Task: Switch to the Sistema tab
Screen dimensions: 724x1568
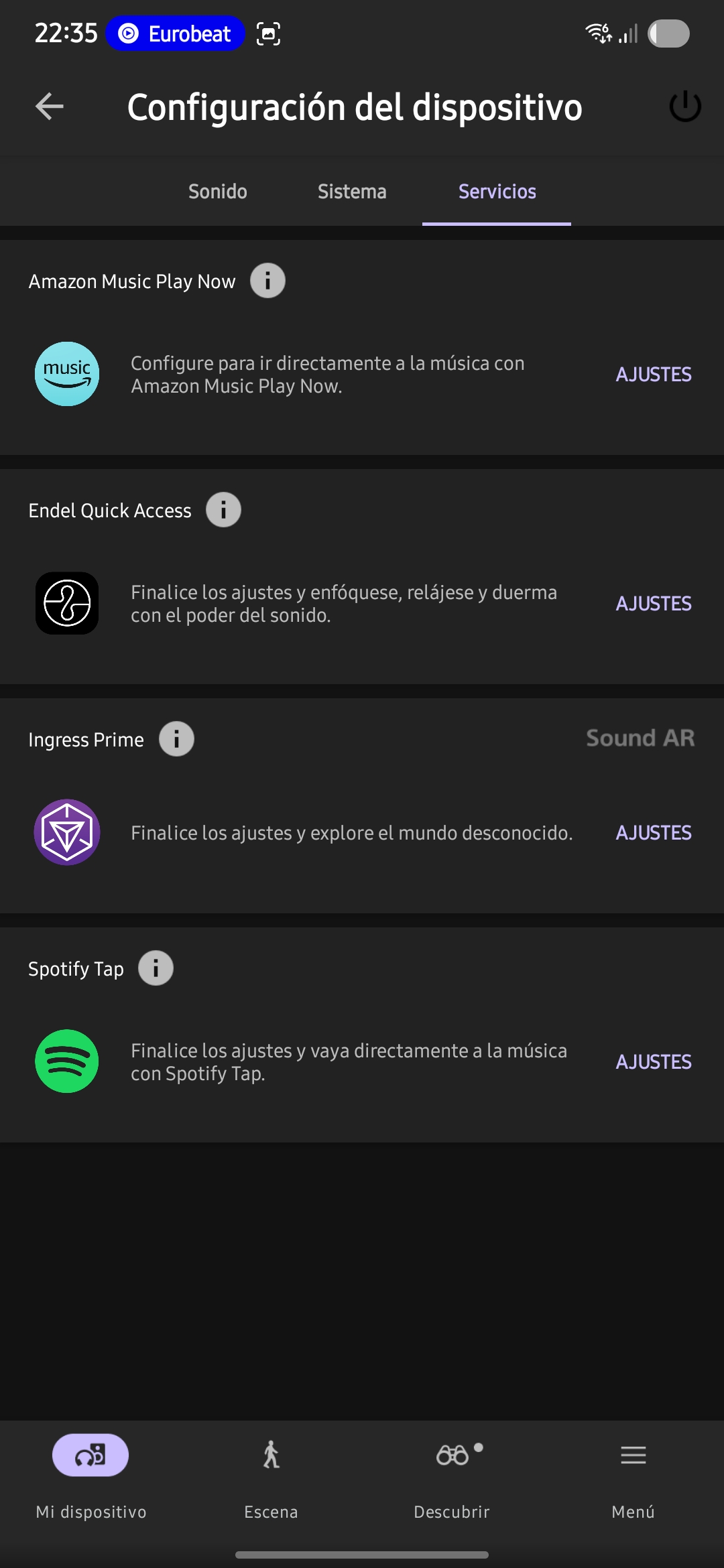Action: coord(352,192)
